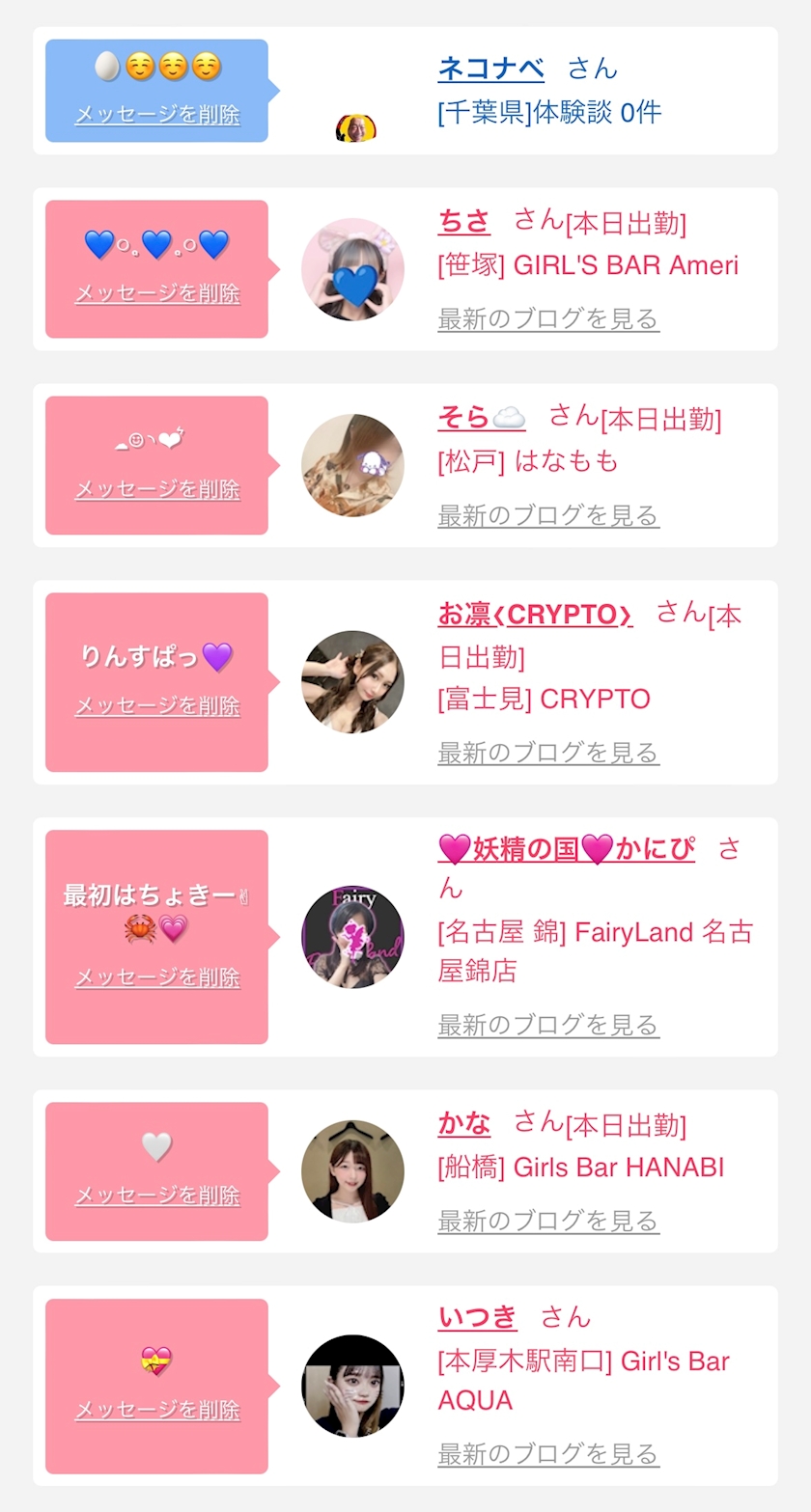View いつき's latest blog

[x=548, y=1454]
